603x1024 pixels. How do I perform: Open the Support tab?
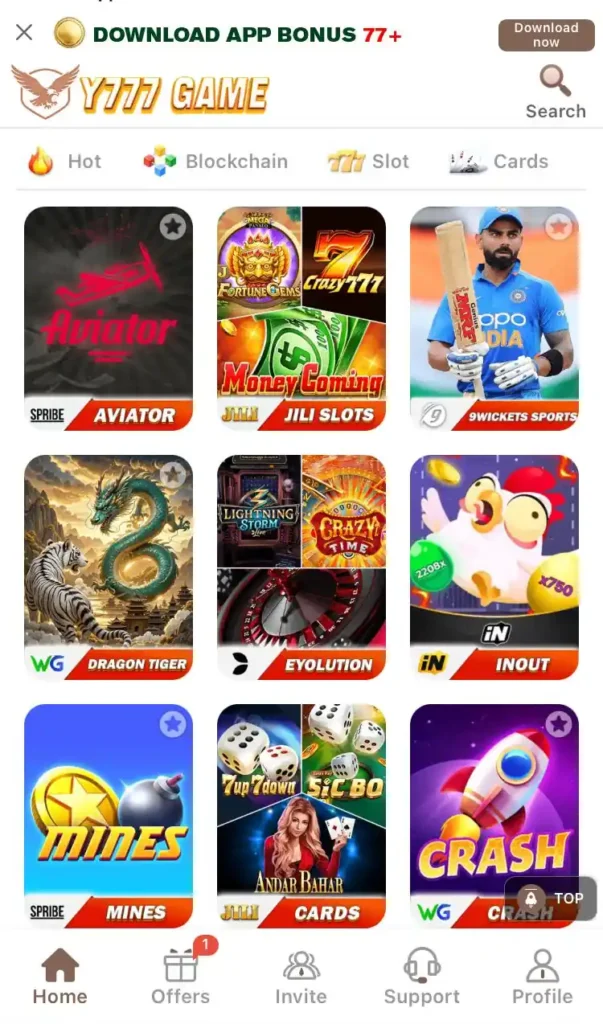pyautogui.click(x=422, y=978)
